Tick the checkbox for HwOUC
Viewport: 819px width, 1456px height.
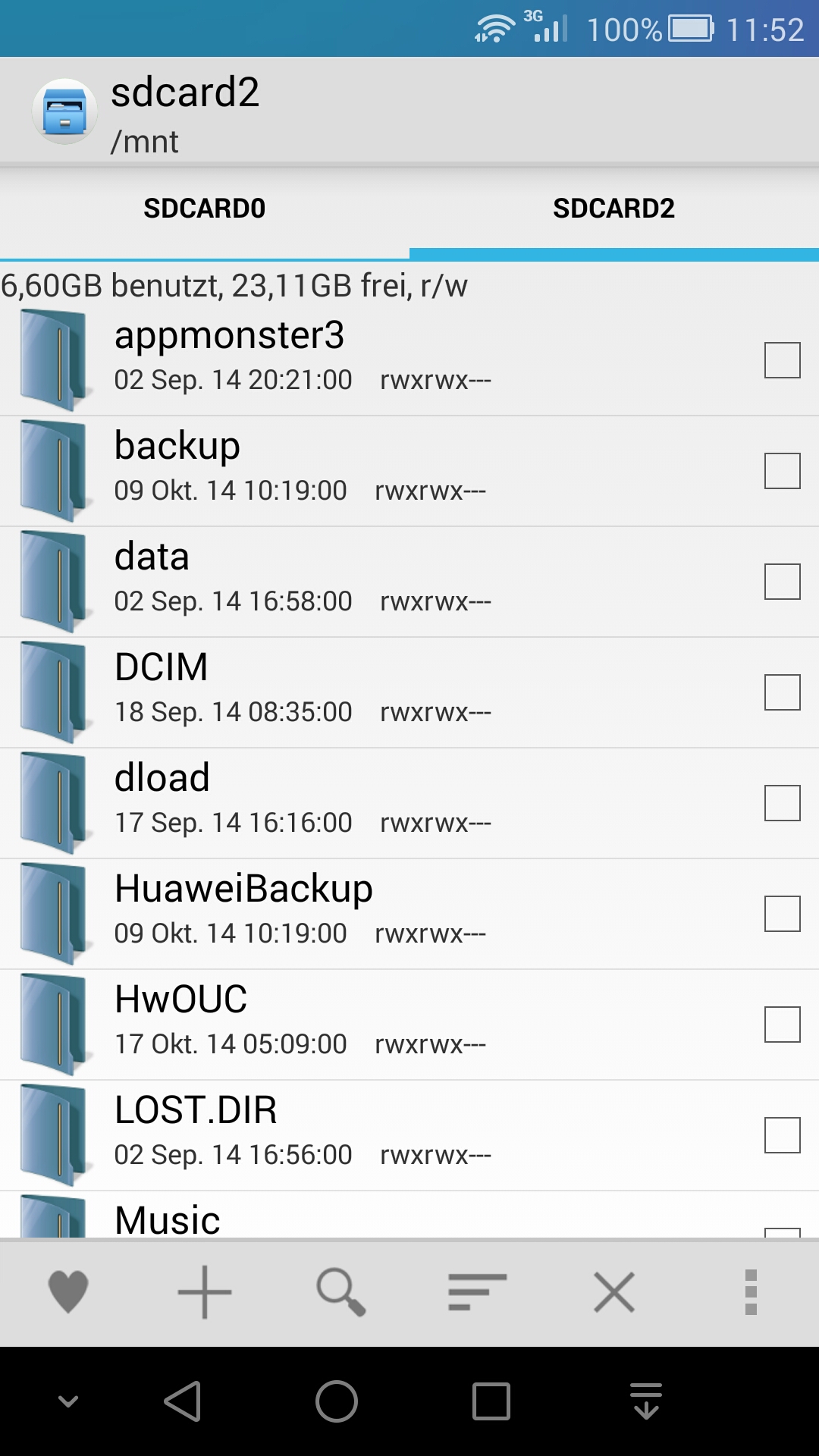coord(783,1025)
